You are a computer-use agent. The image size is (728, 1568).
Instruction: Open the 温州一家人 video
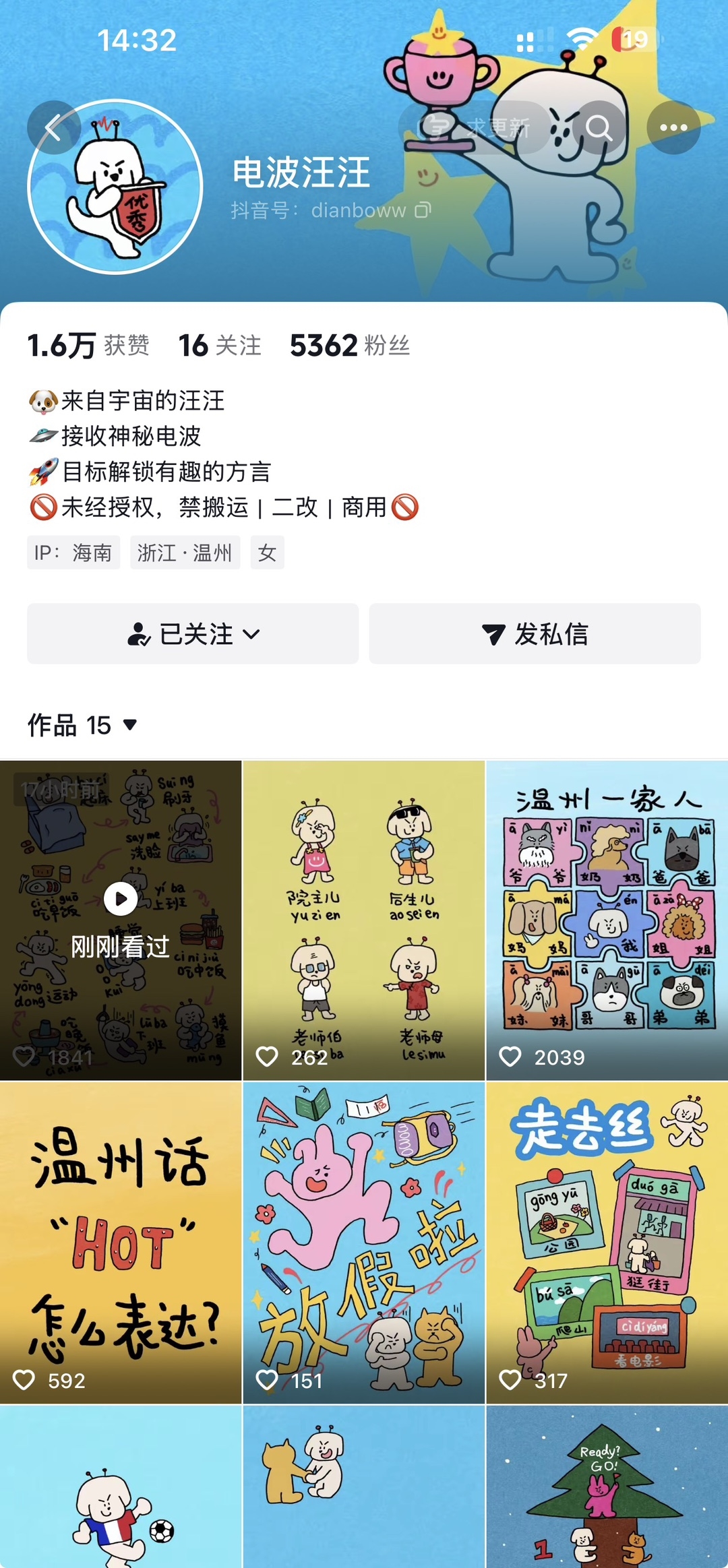click(607, 920)
